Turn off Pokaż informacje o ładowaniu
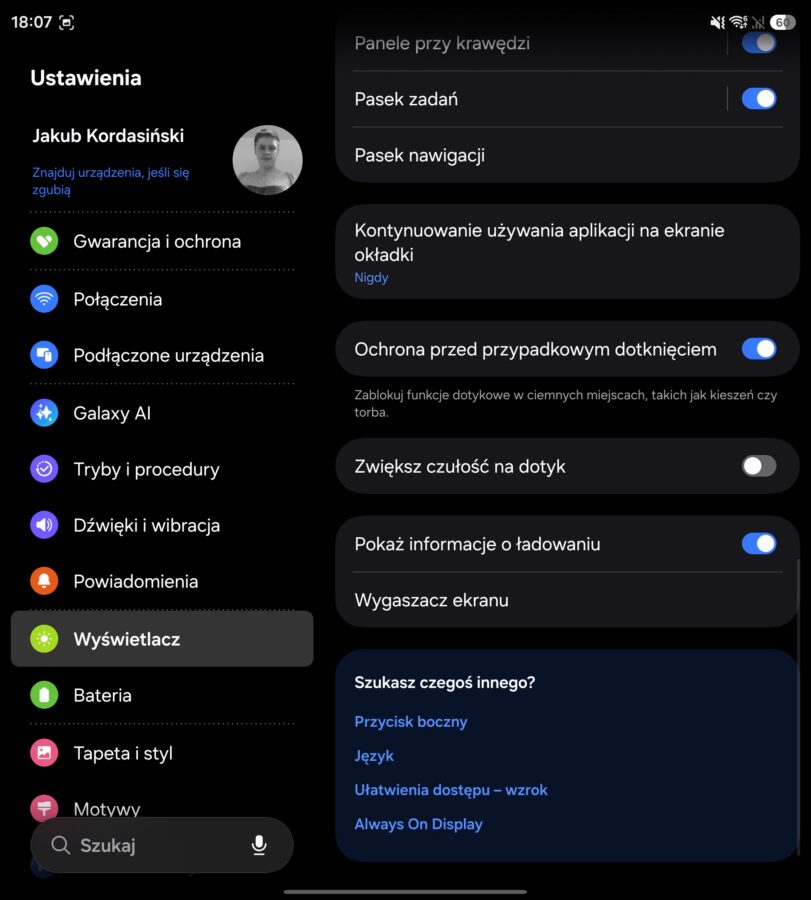The image size is (811, 900). pos(759,544)
